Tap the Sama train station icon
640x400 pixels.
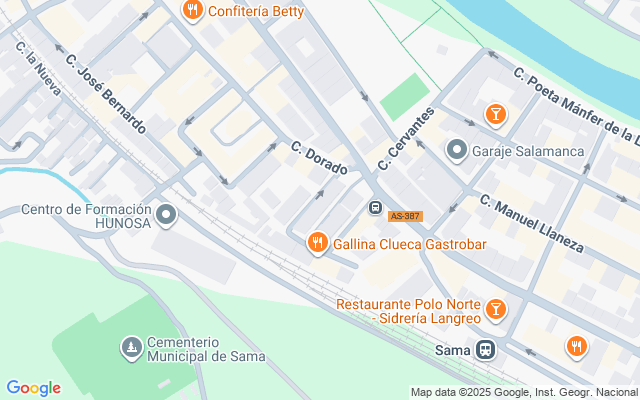point(485,349)
